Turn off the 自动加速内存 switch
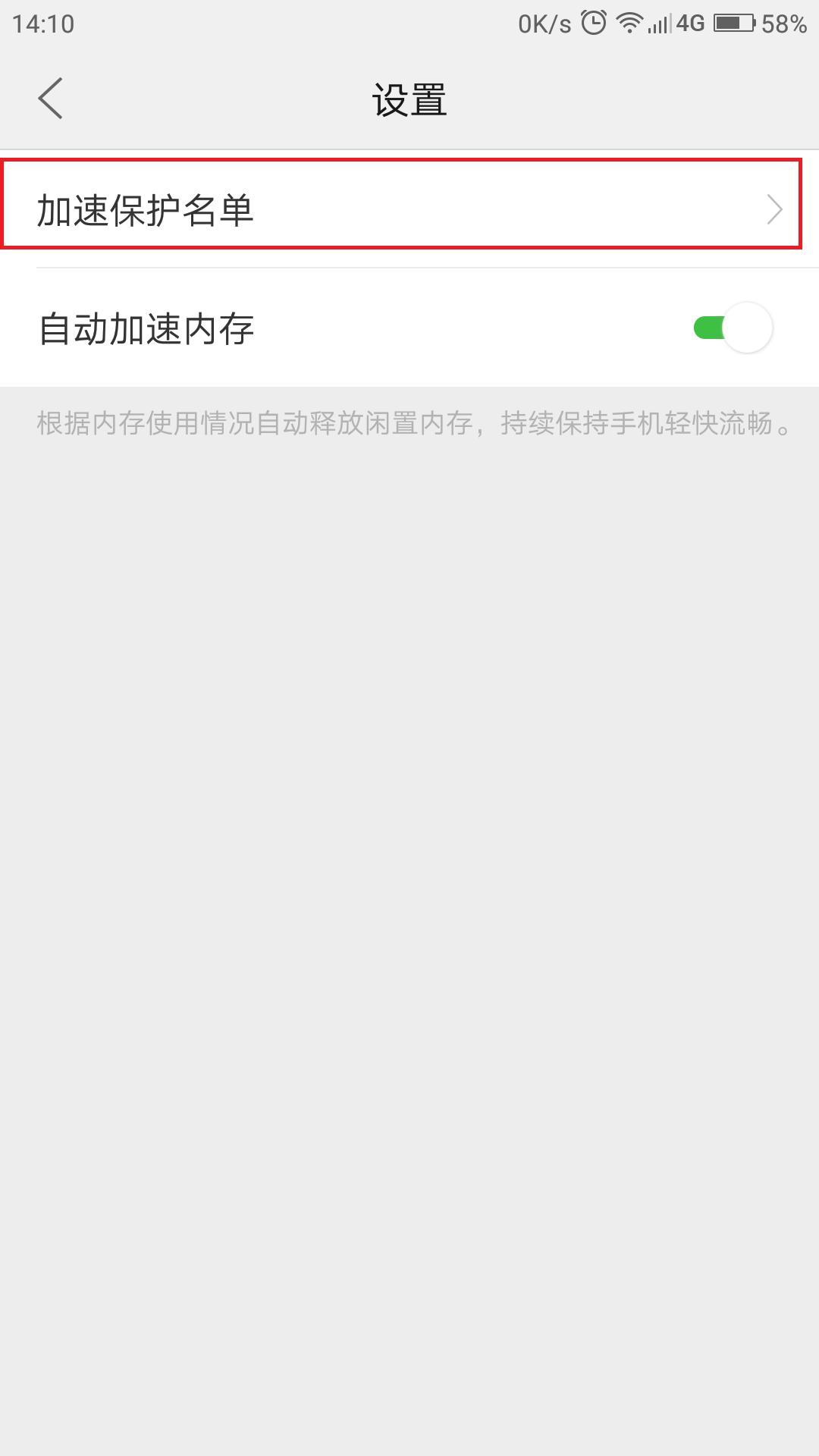This screenshot has height=1456, width=819. click(733, 328)
